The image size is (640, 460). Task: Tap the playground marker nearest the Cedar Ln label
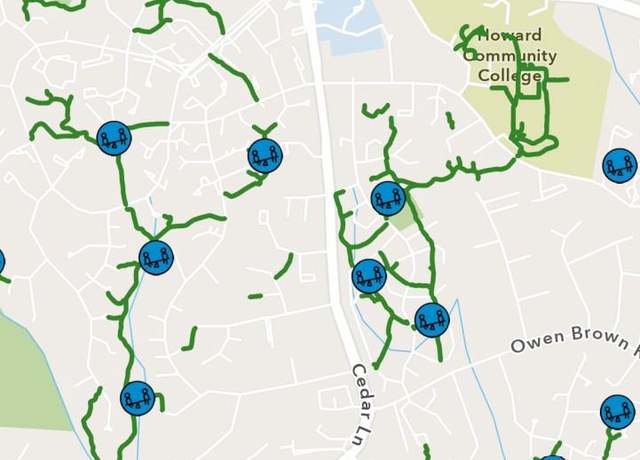pos(431,320)
